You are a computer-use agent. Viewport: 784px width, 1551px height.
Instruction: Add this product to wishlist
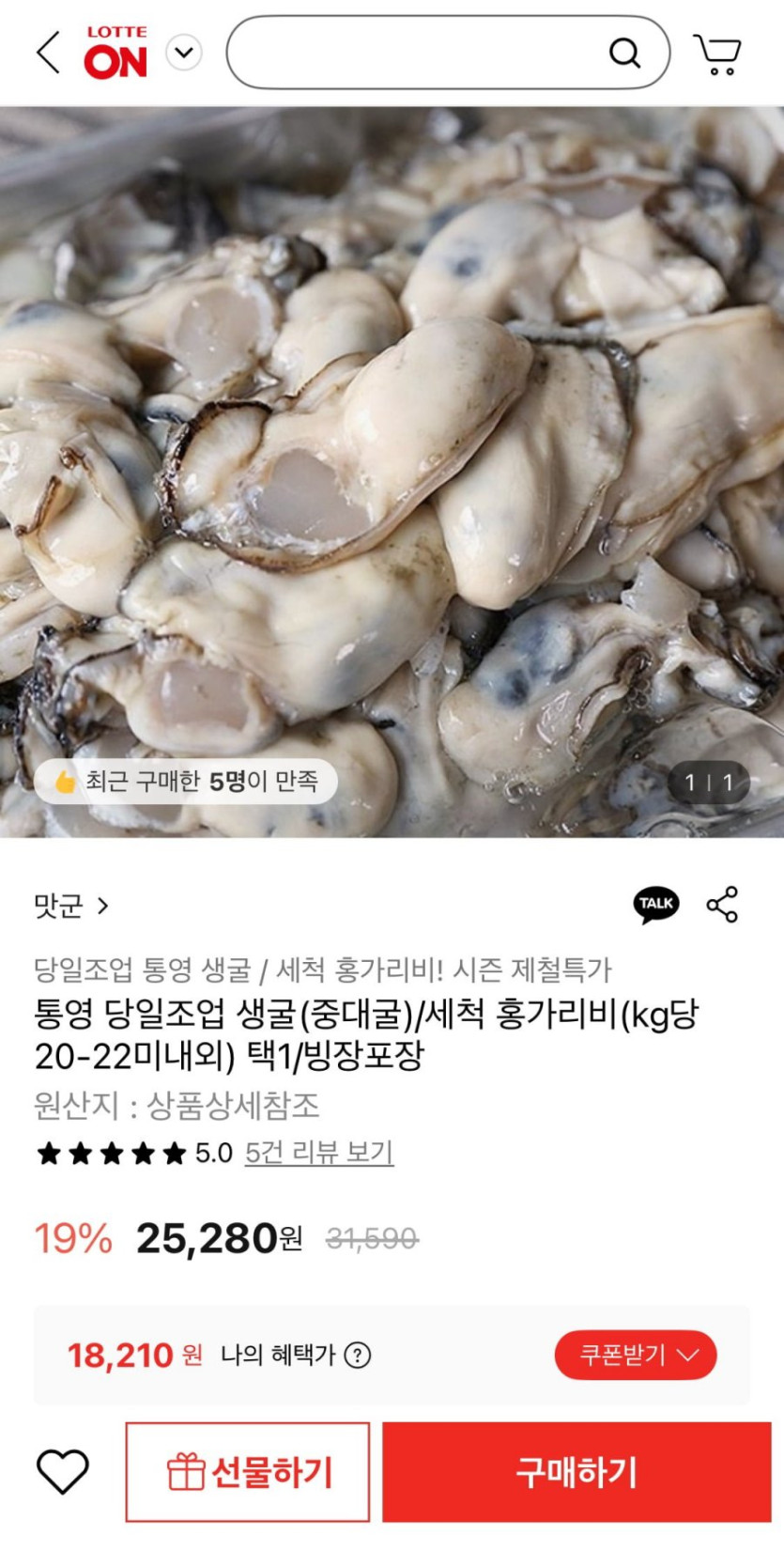pos(63,1471)
